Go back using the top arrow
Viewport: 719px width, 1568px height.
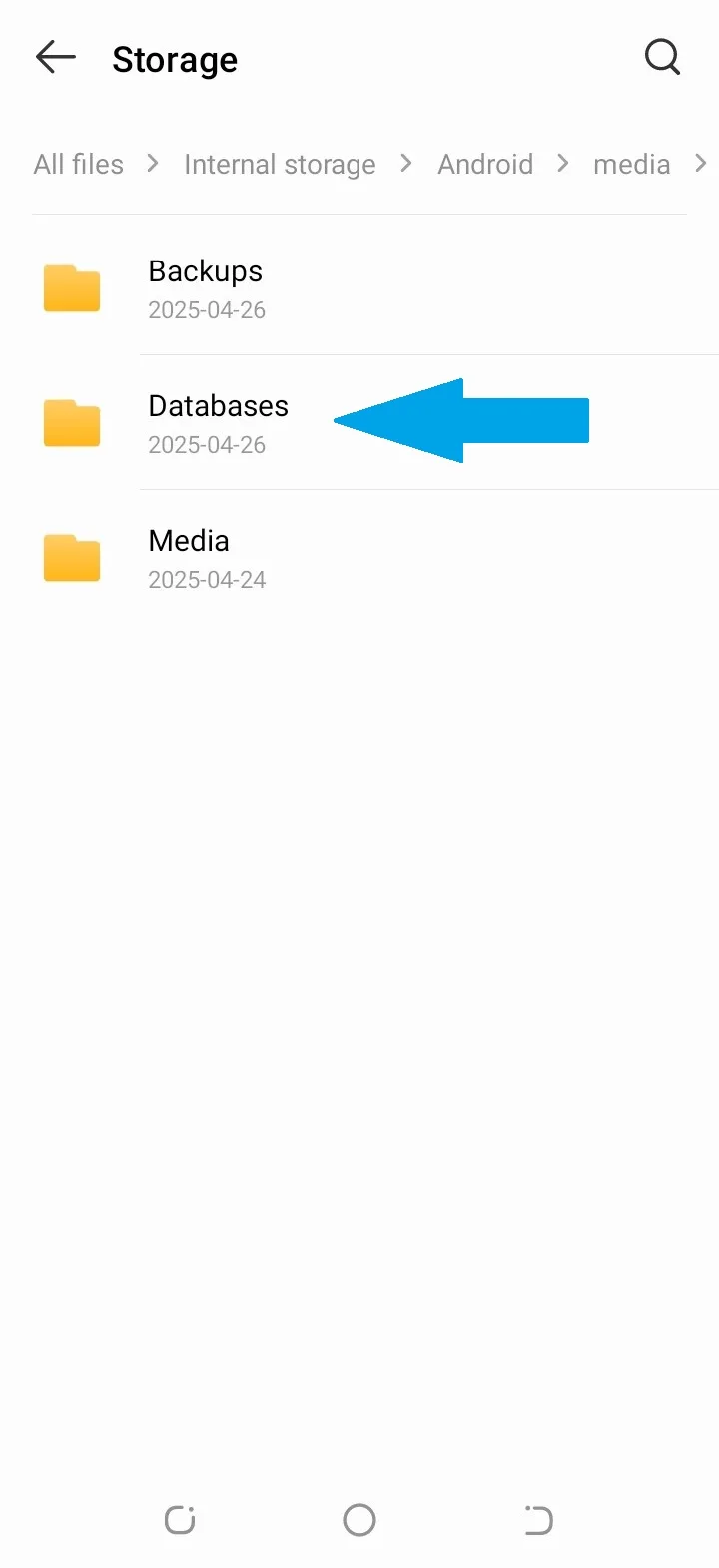click(x=56, y=58)
